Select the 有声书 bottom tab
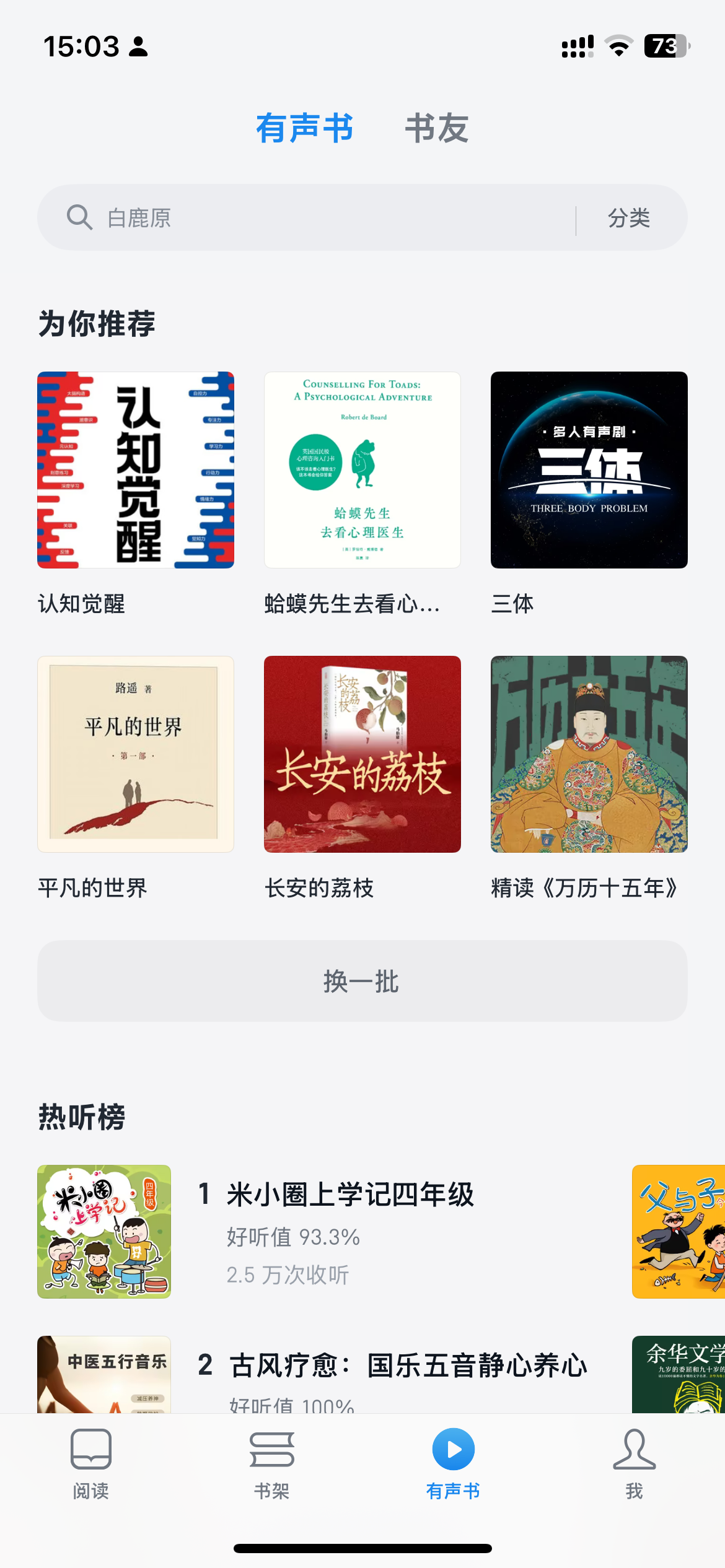This screenshot has height=1568, width=725. click(453, 1464)
